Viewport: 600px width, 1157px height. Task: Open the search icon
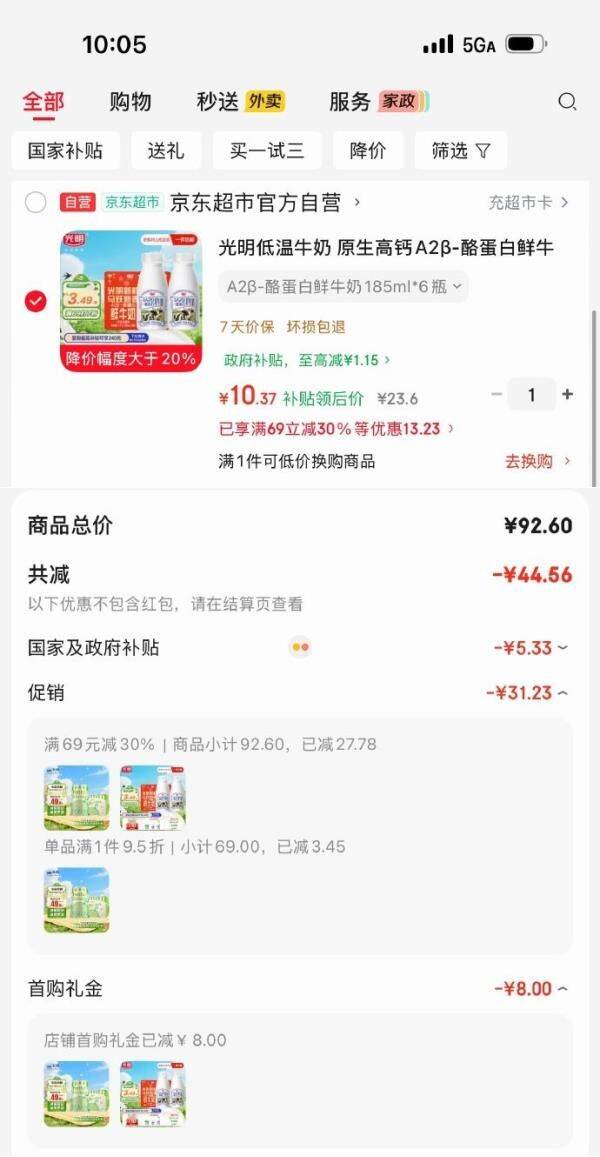[x=567, y=101]
